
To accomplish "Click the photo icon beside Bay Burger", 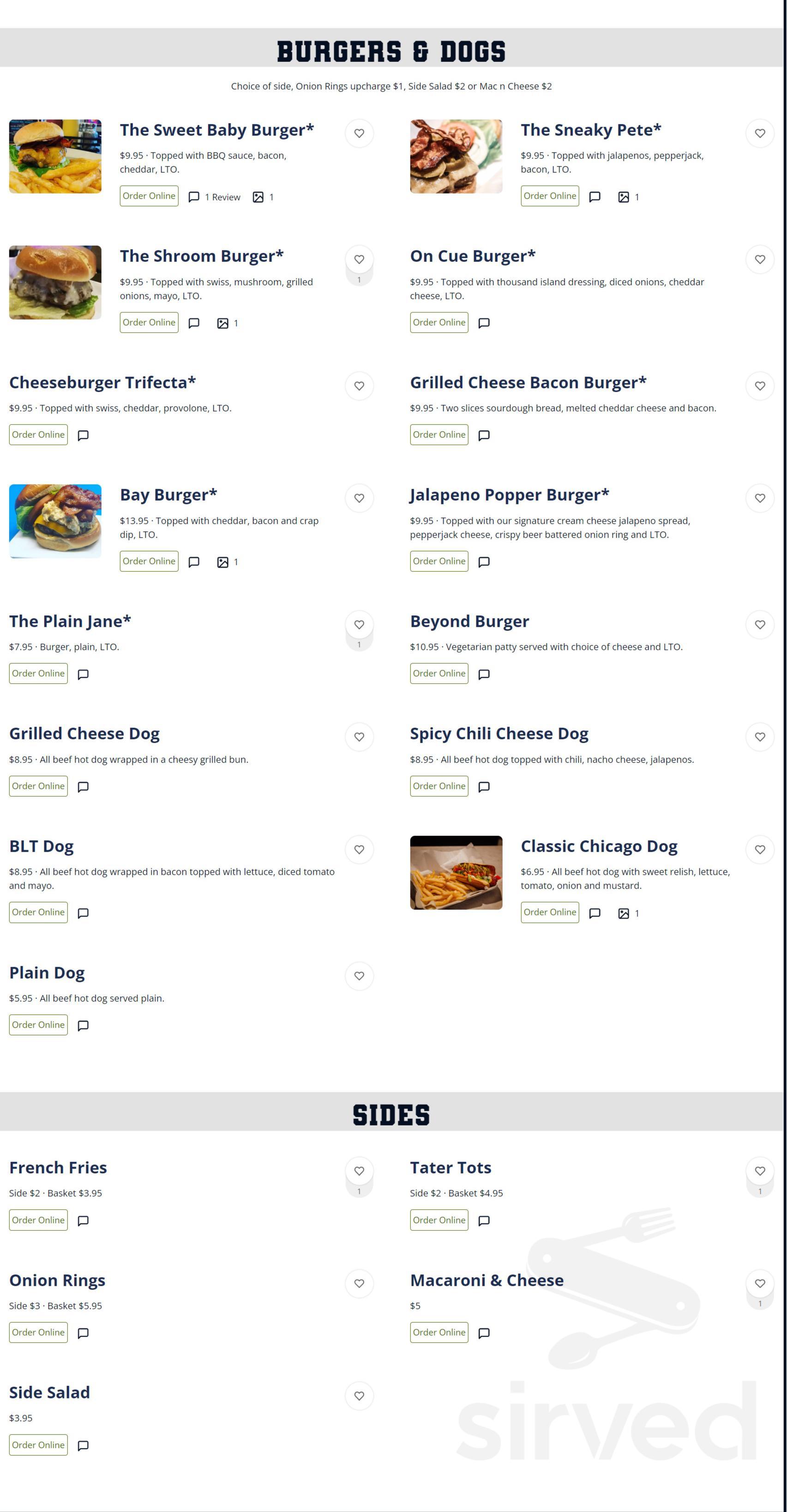I will point(223,562).
